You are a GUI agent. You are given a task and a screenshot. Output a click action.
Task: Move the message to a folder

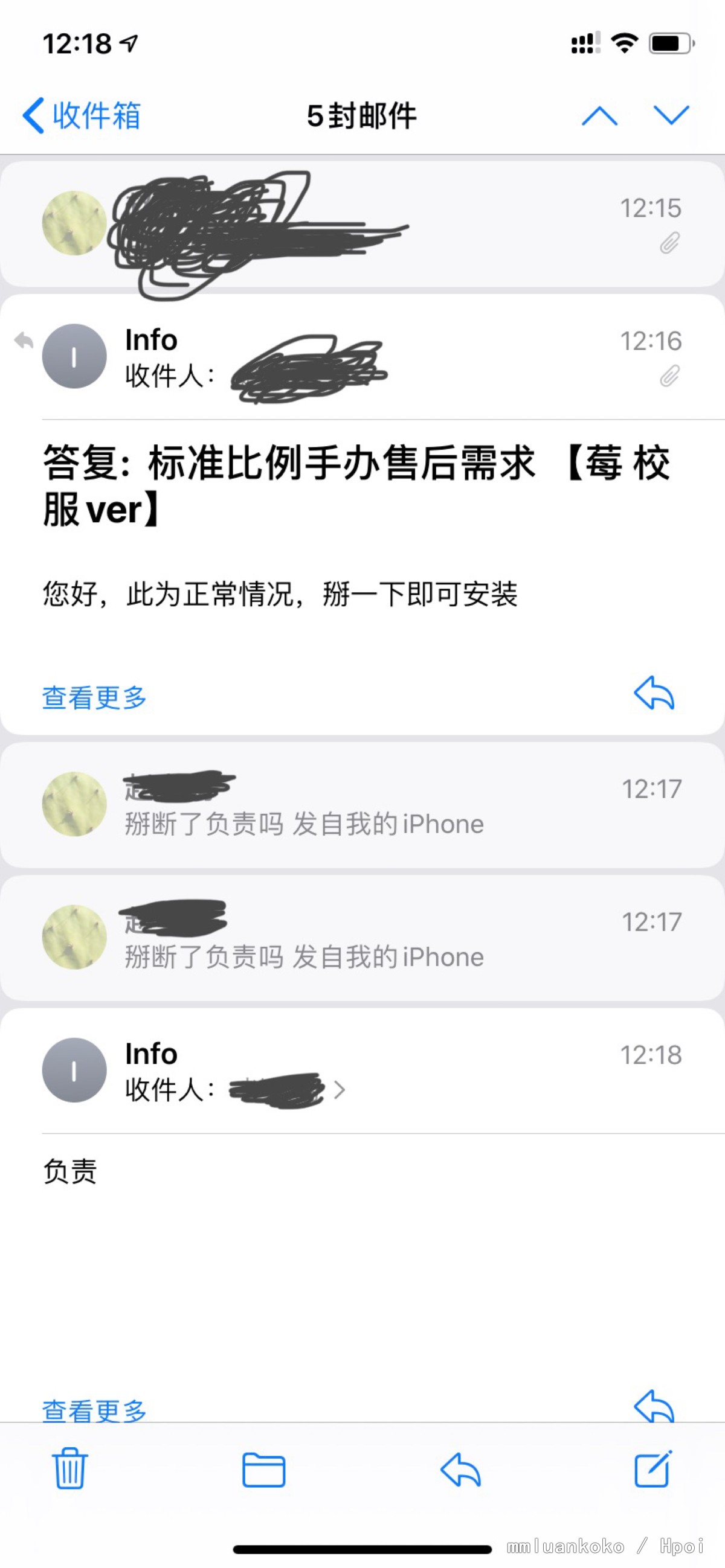pyautogui.click(x=264, y=1470)
